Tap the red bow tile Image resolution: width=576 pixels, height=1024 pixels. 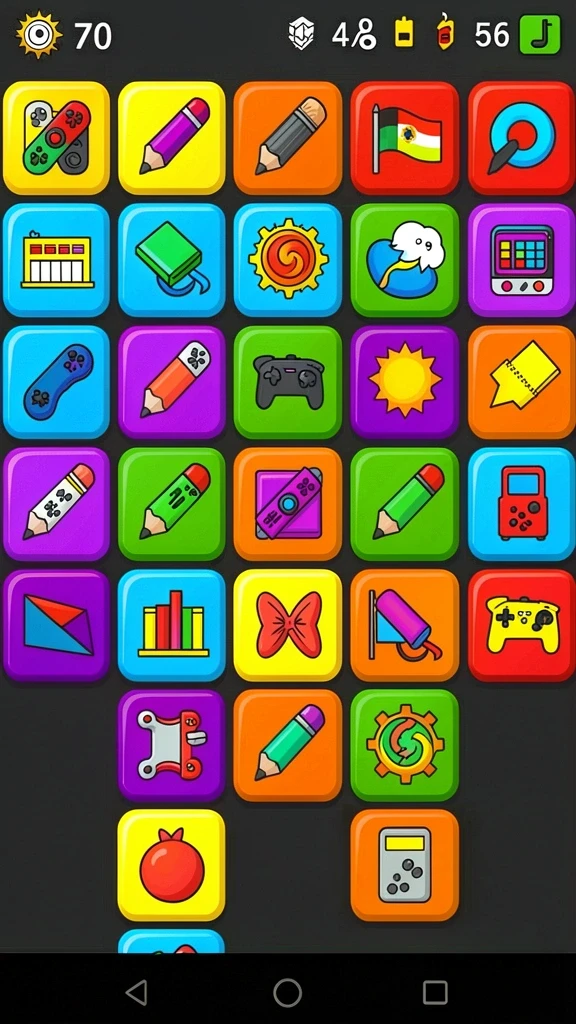coord(288,626)
